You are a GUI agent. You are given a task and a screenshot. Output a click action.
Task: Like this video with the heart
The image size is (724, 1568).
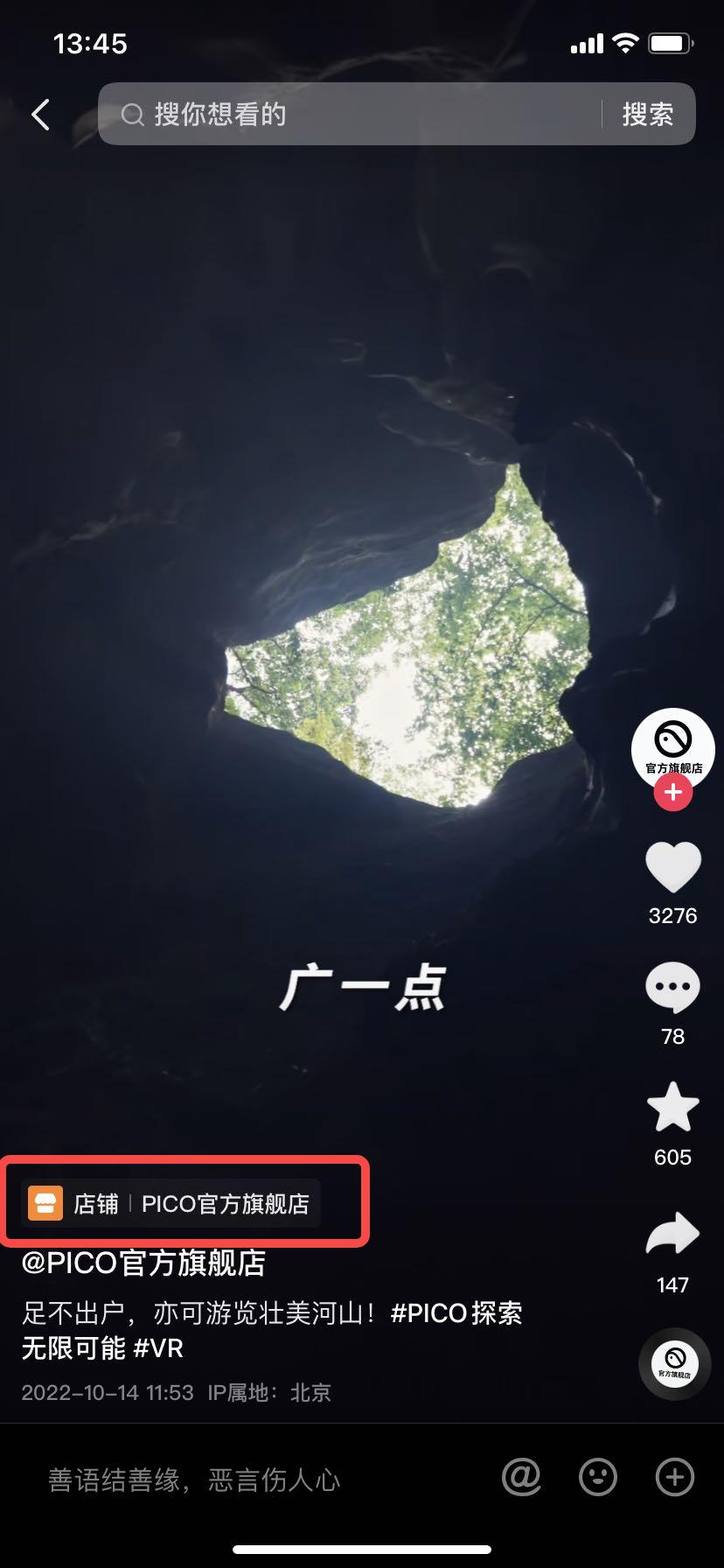(x=672, y=868)
